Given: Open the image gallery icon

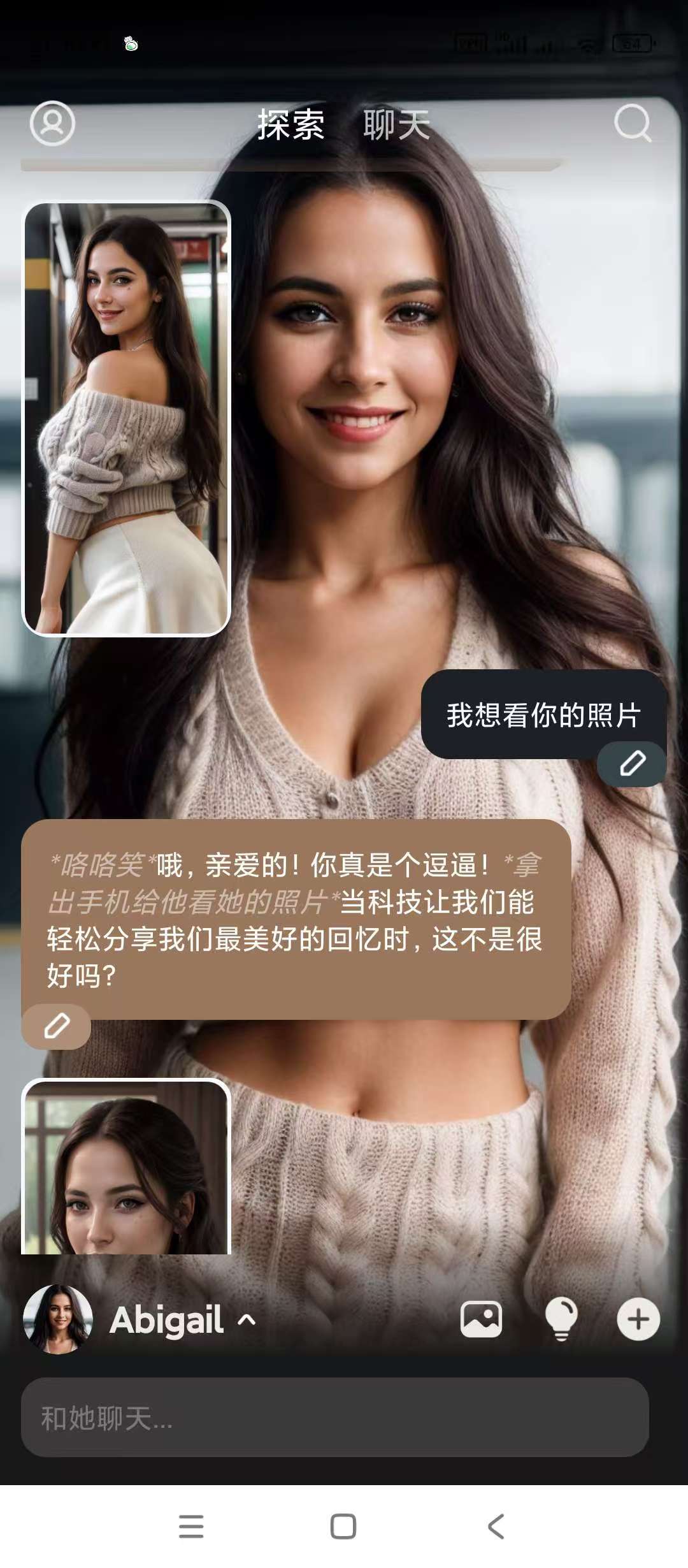Looking at the screenshot, I should [x=481, y=1319].
